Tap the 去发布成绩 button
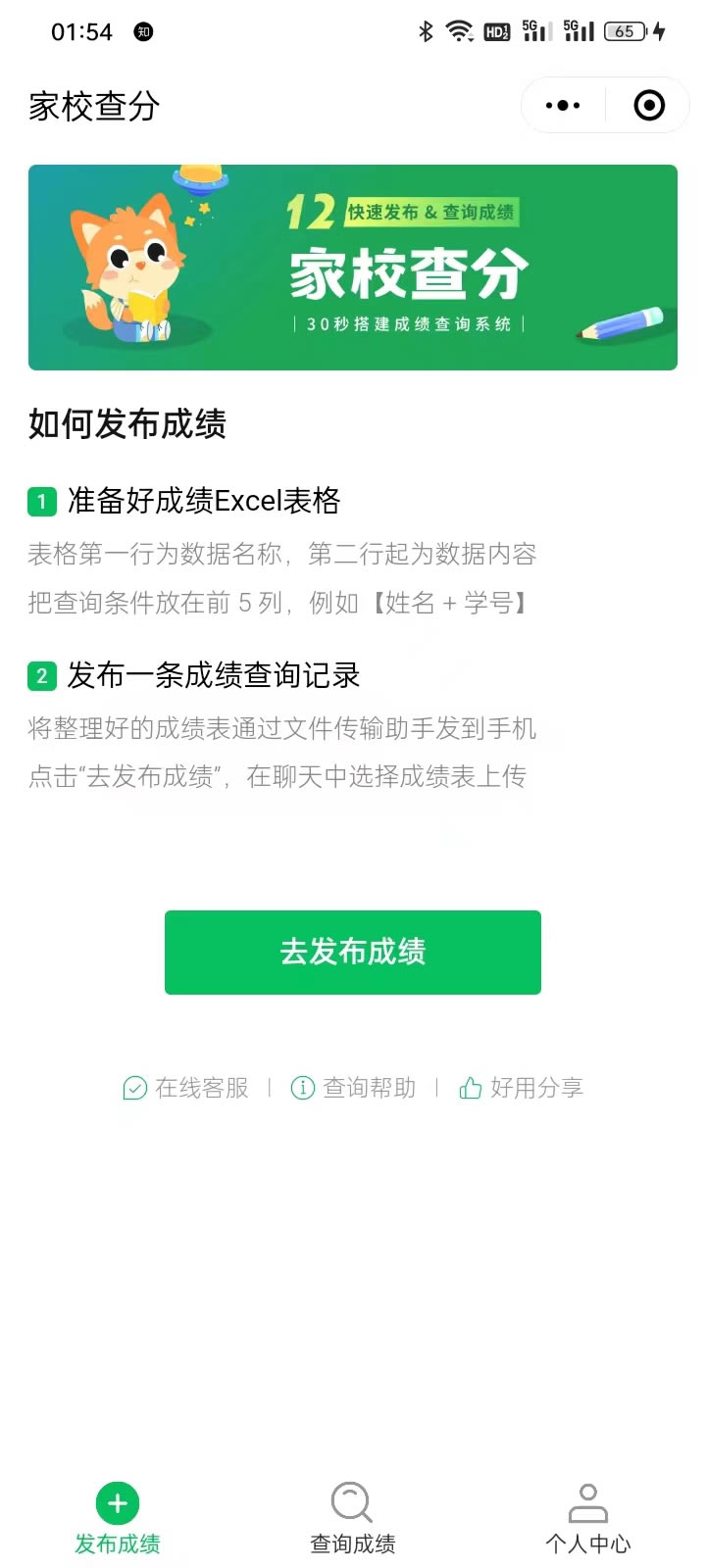706x1568 pixels. [x=353, y=953]
